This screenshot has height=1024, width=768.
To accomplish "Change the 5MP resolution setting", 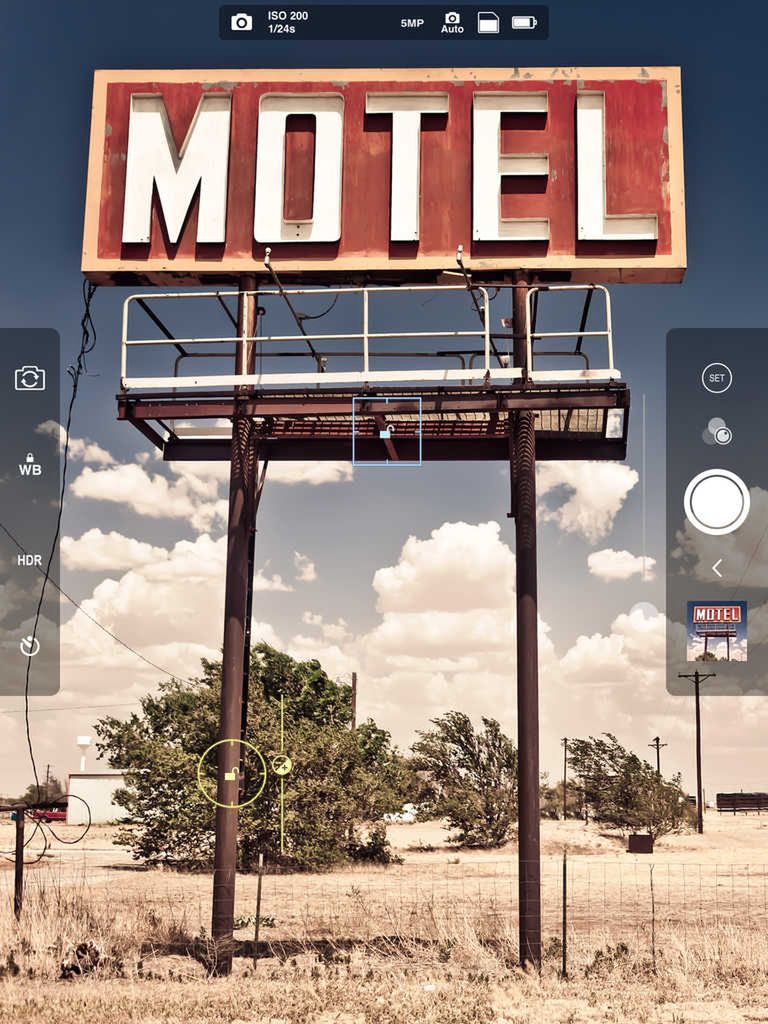I will (412, 22).
